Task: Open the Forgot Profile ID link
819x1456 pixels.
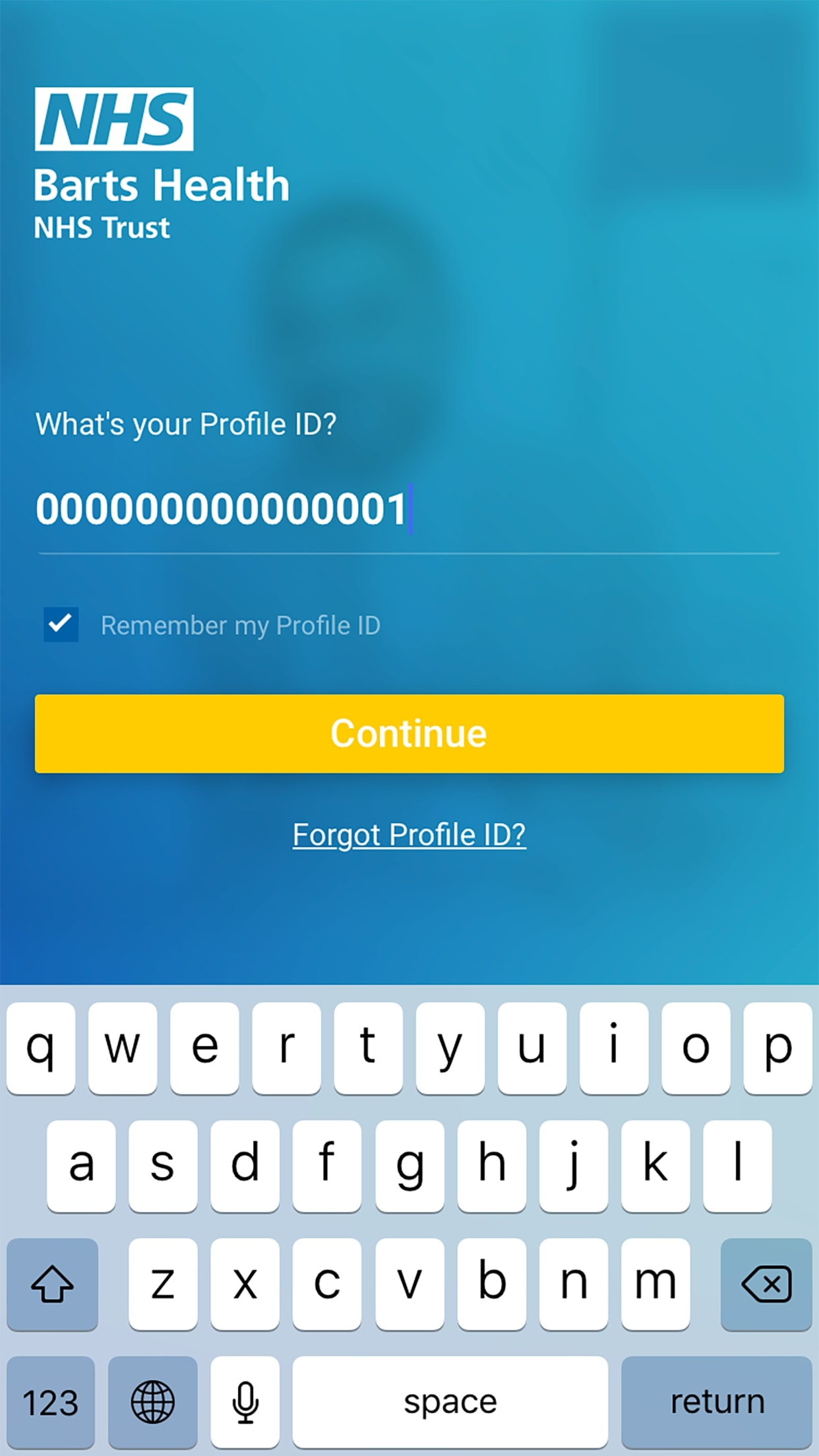Action: click(409, 834)
